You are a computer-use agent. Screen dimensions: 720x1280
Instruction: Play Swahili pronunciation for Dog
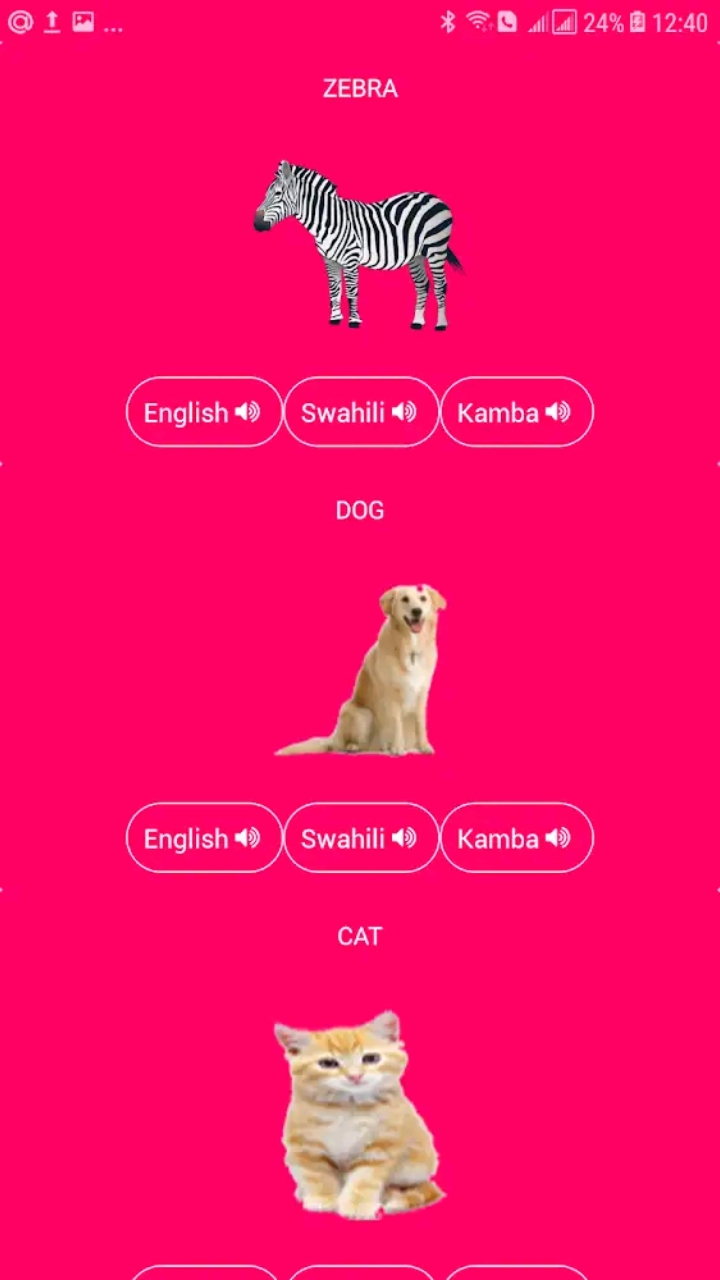pyautogui.click(x=360, y=838)
